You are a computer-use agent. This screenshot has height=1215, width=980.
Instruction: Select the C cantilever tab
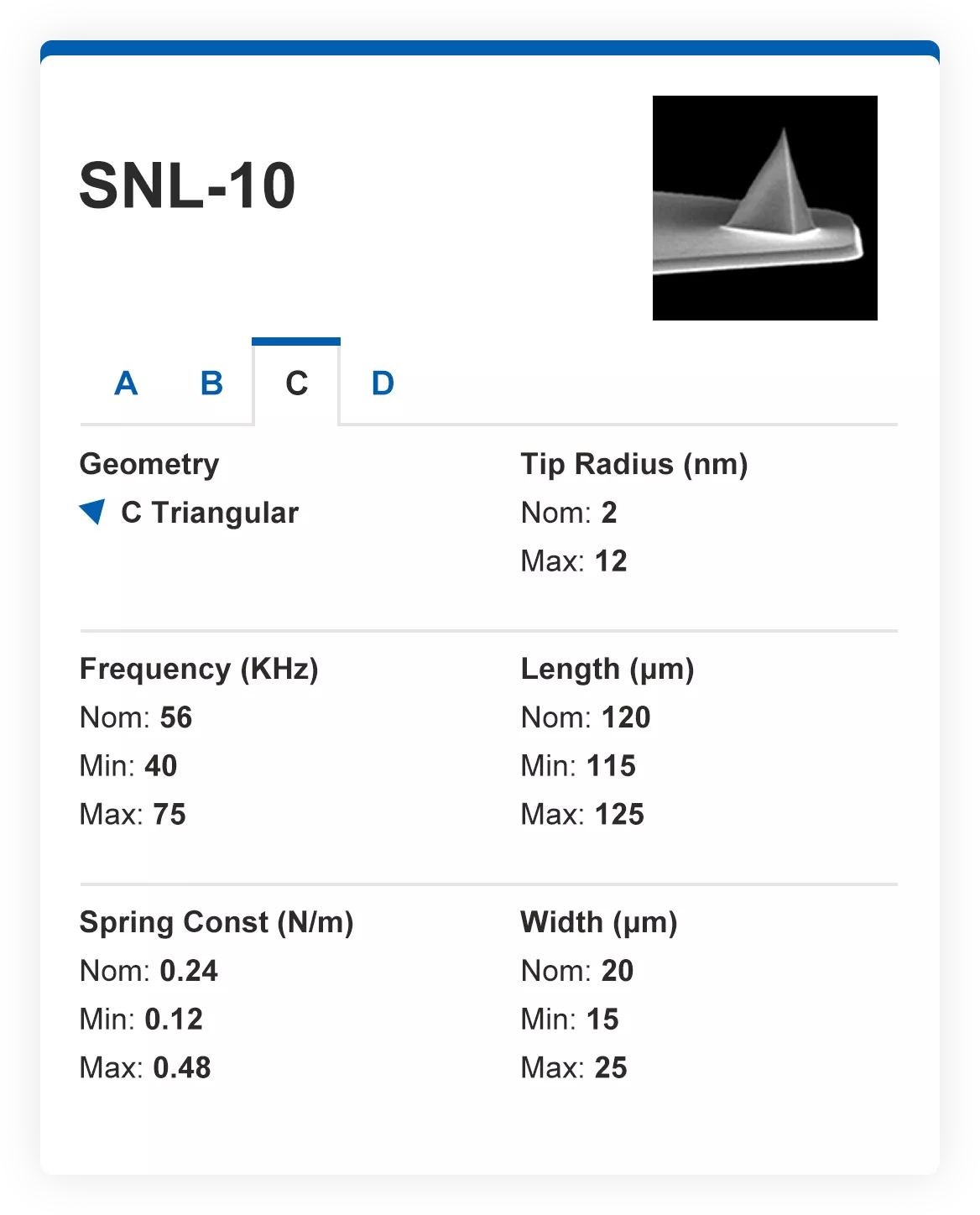tap(296, 383)
